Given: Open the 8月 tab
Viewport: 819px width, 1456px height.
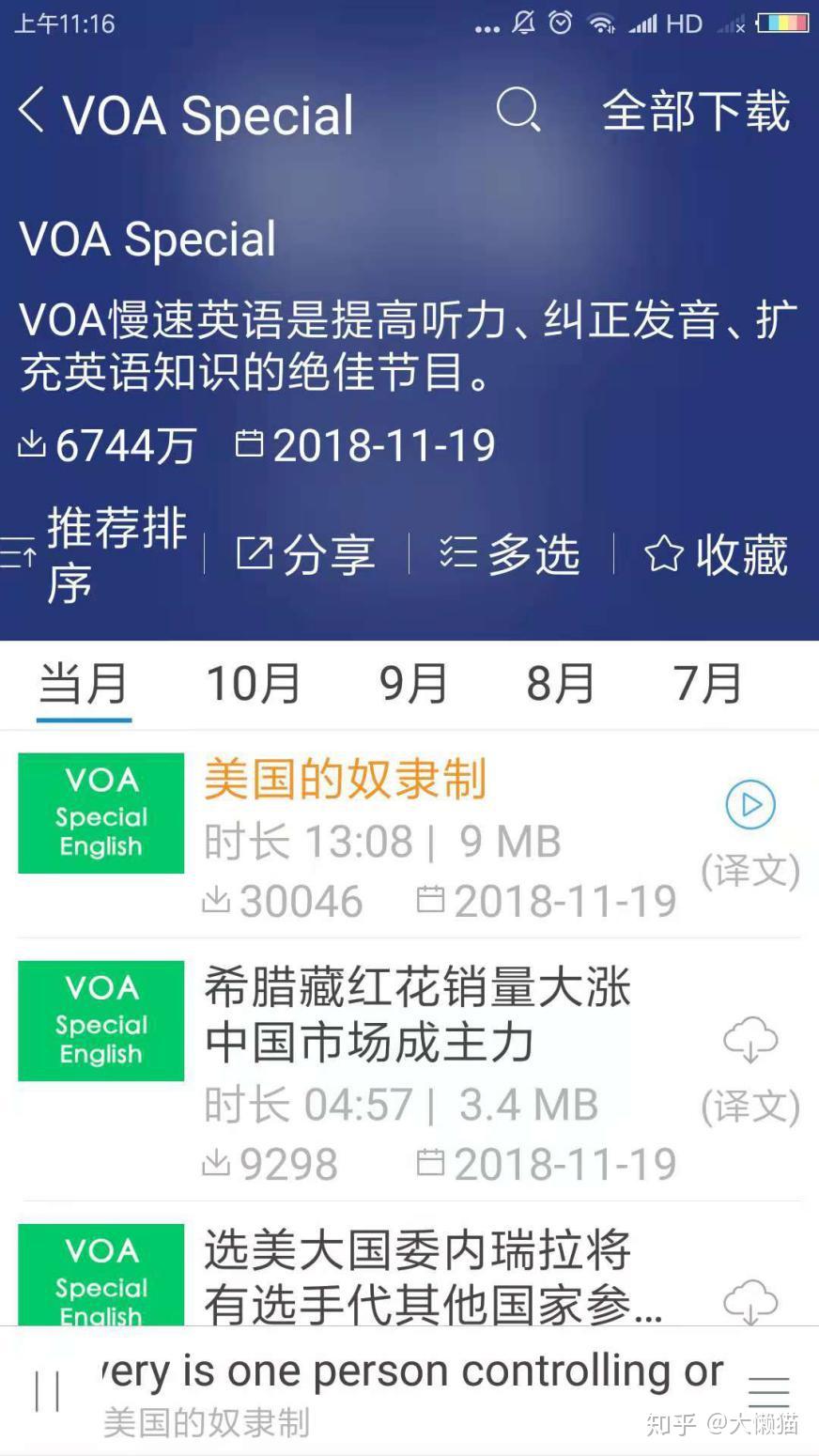Looking at the screenshot, I should point(560,683).
